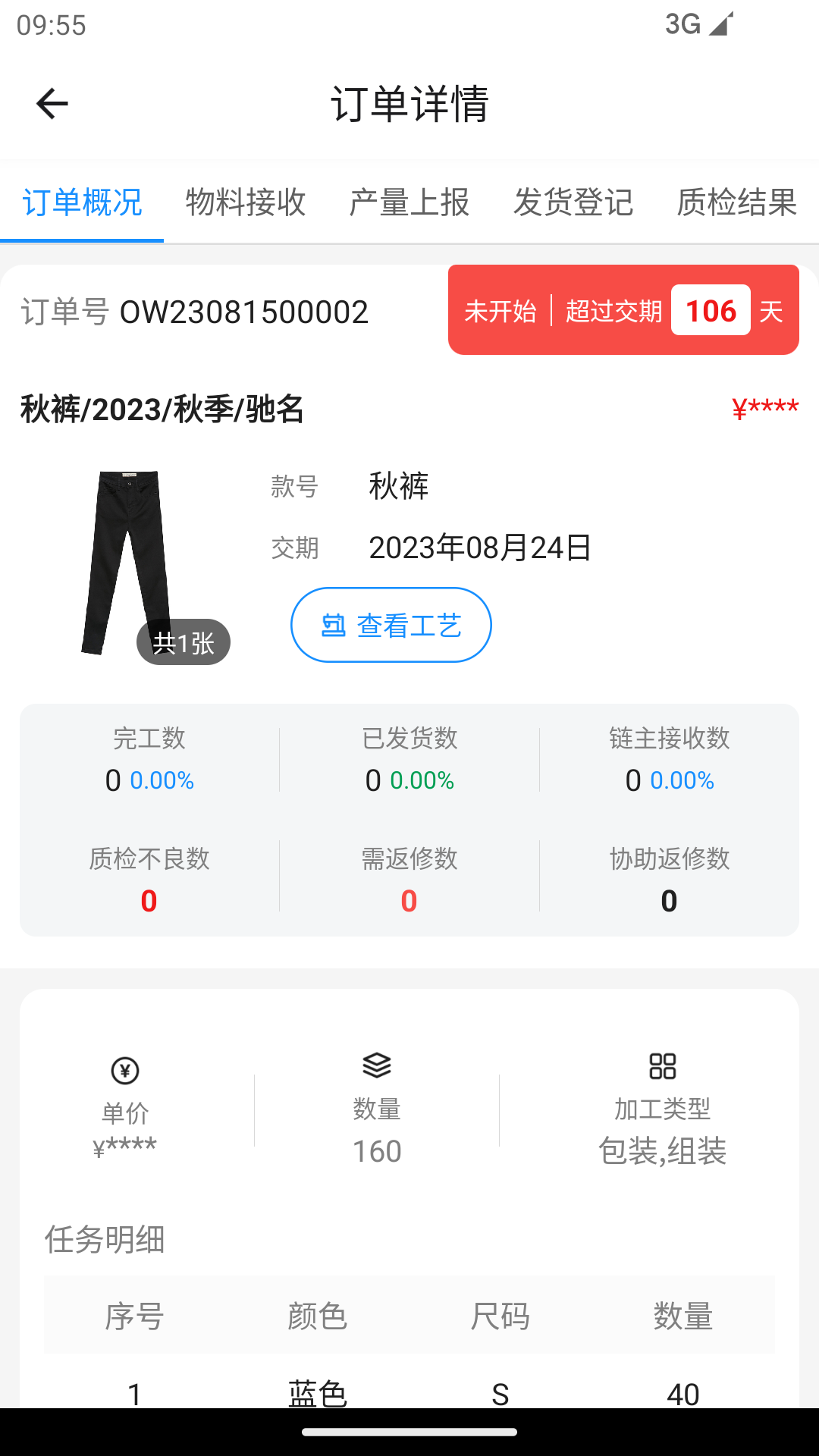Image resolution: width=819 pixels, height=1456 pixels.
Task: Click the red 超过交期 106天 badge
Action: coord(623,311)
